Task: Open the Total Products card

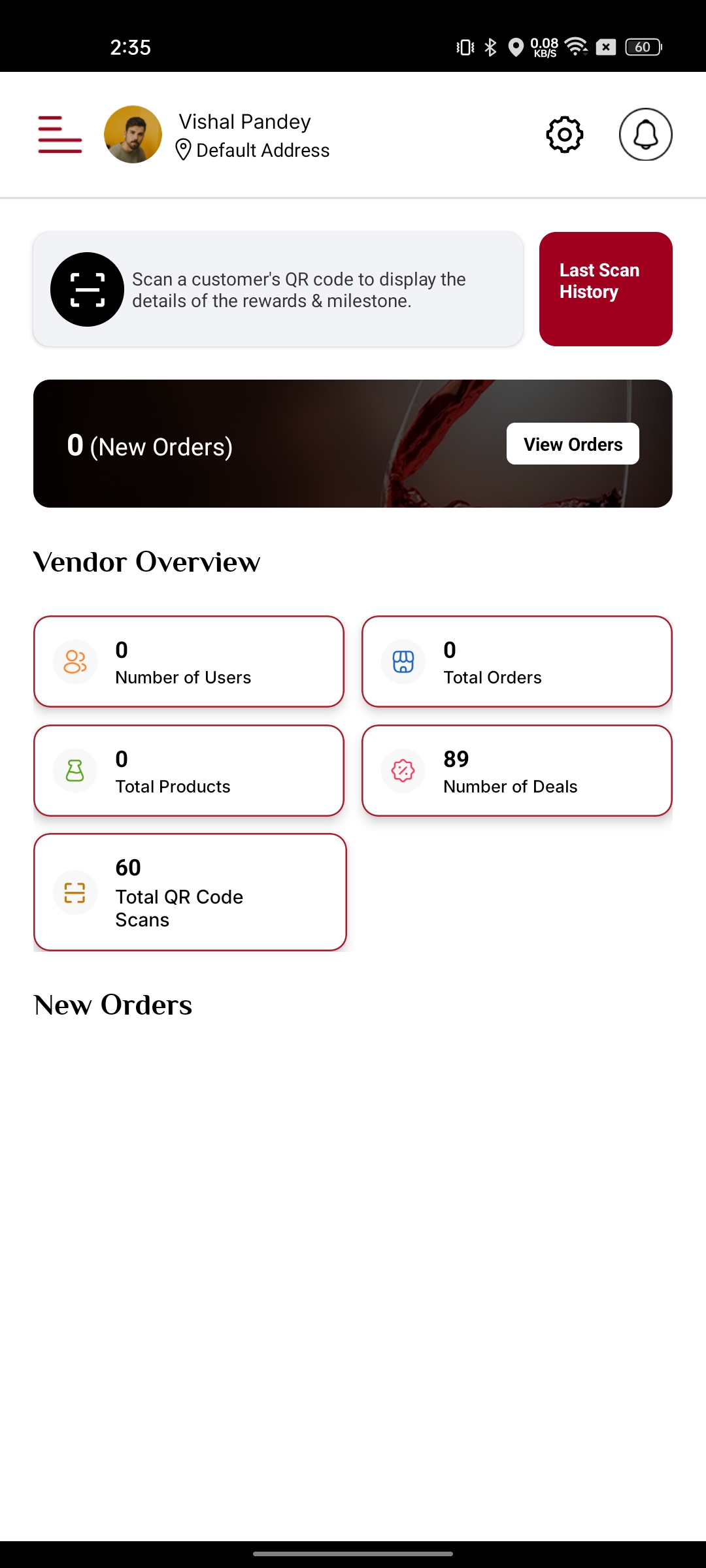Action: (x=188, y=771)
